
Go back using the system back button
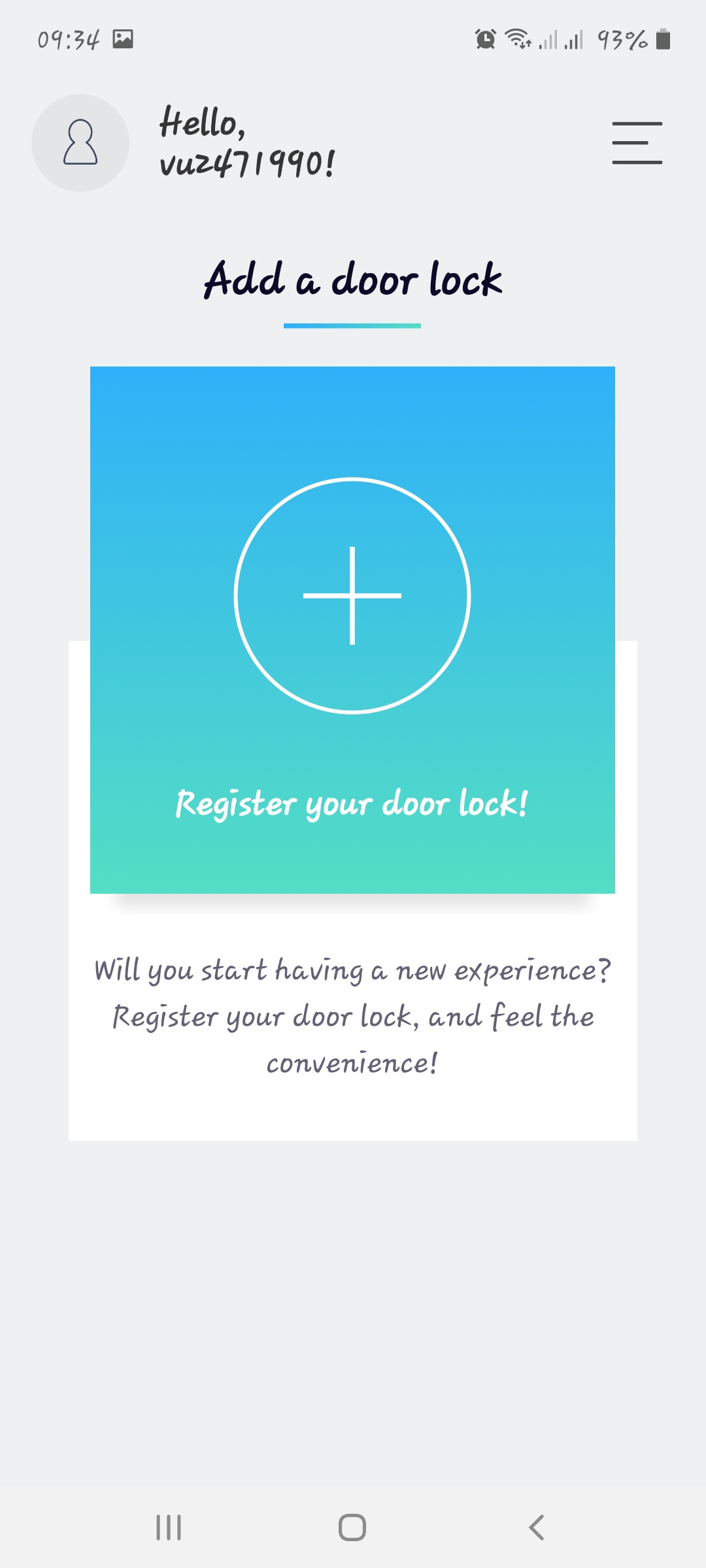click(537, 1527)
